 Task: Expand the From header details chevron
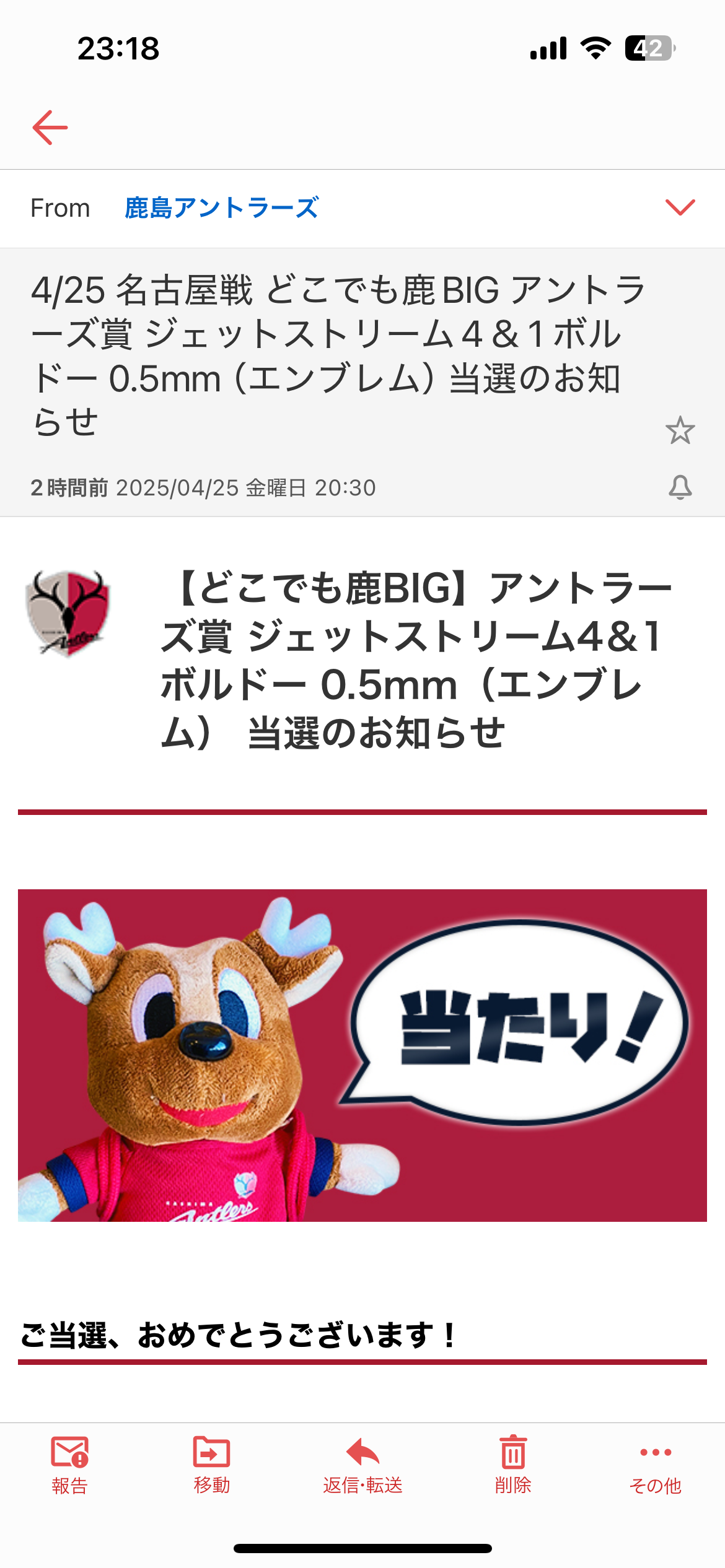click(680, 207)
